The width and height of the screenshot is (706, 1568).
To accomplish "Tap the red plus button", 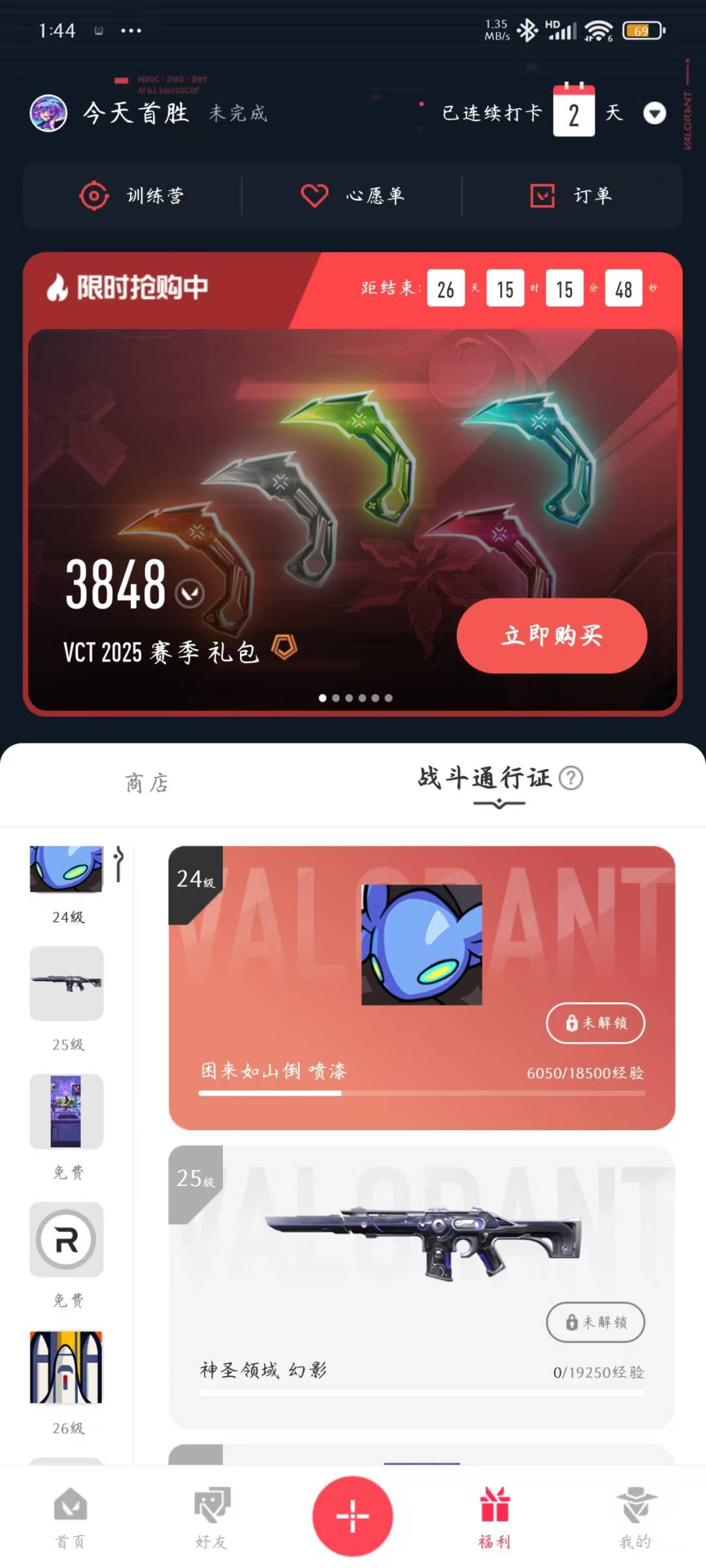I will pos(352,1516).
